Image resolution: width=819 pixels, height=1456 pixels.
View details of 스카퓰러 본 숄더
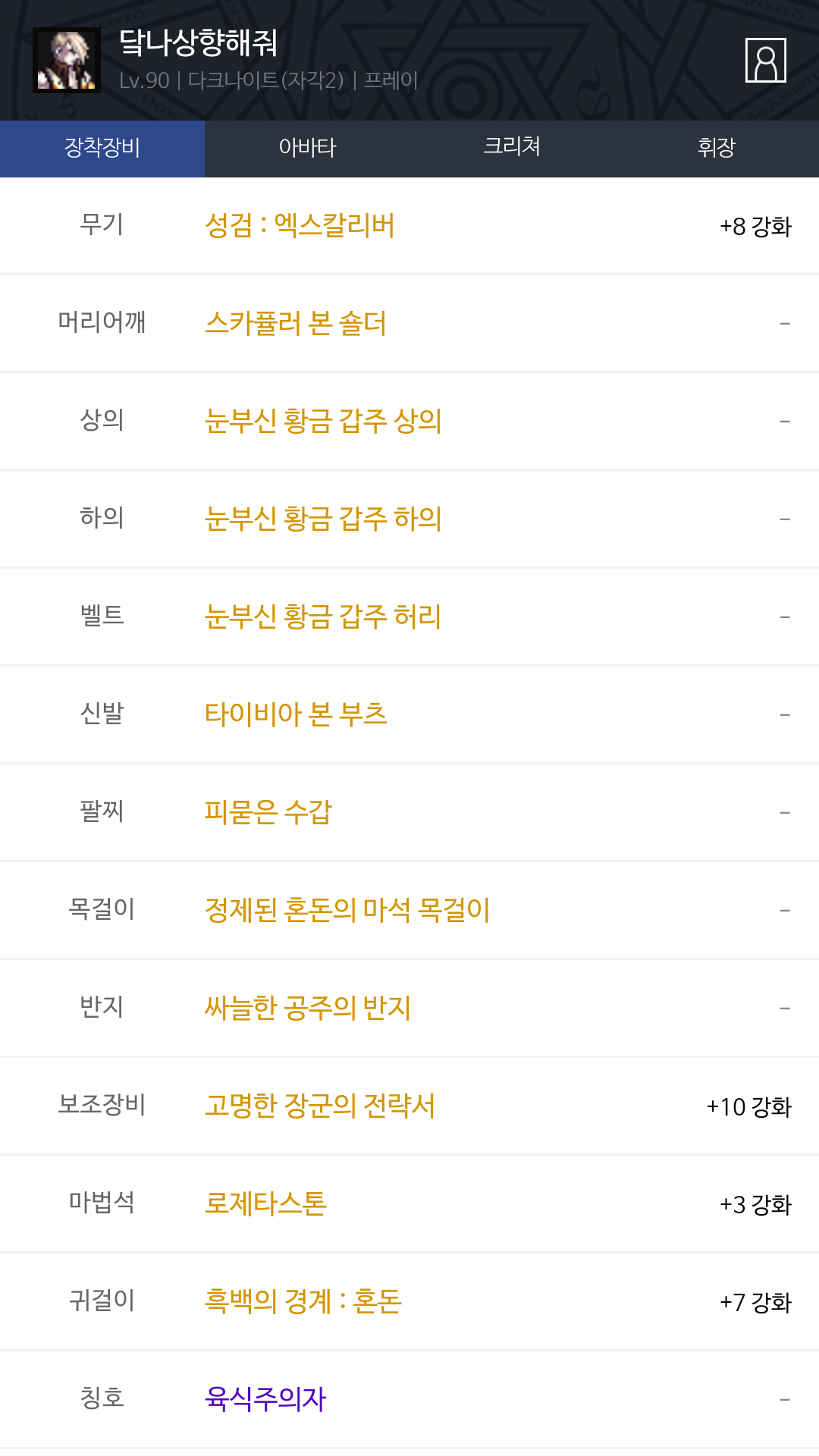296,324
